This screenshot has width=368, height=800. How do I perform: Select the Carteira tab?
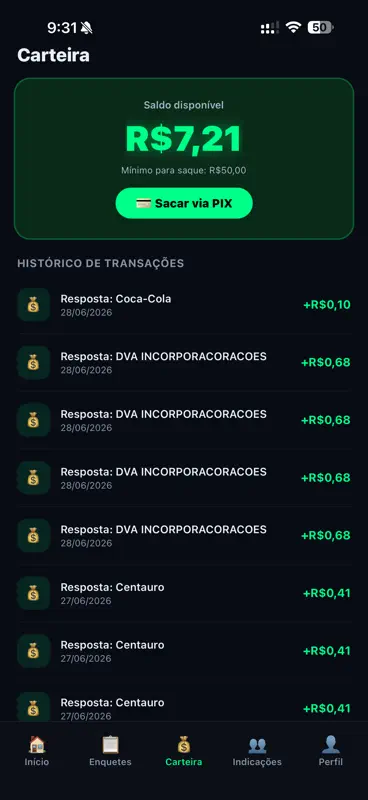[184, 751]
